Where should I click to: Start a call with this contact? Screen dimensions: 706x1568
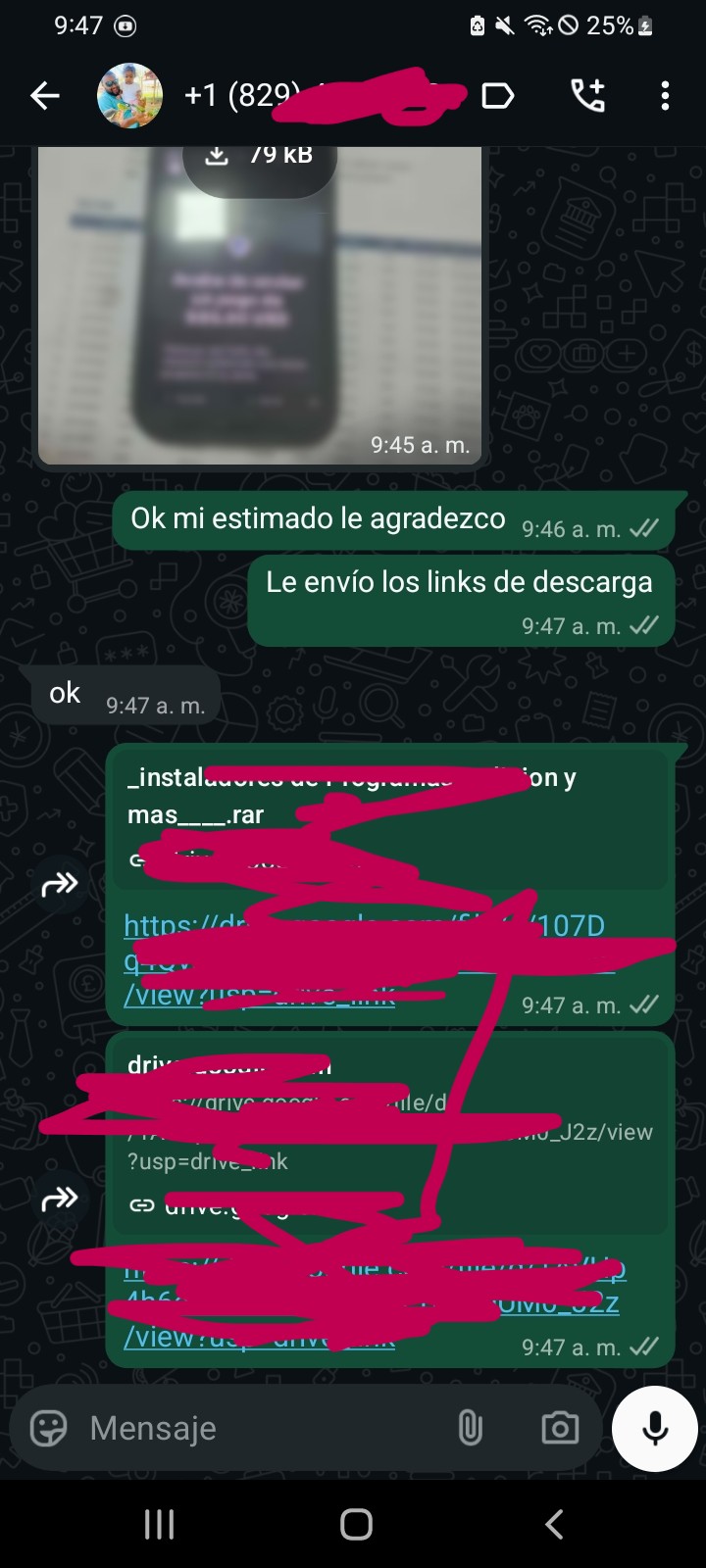[588, 95]
